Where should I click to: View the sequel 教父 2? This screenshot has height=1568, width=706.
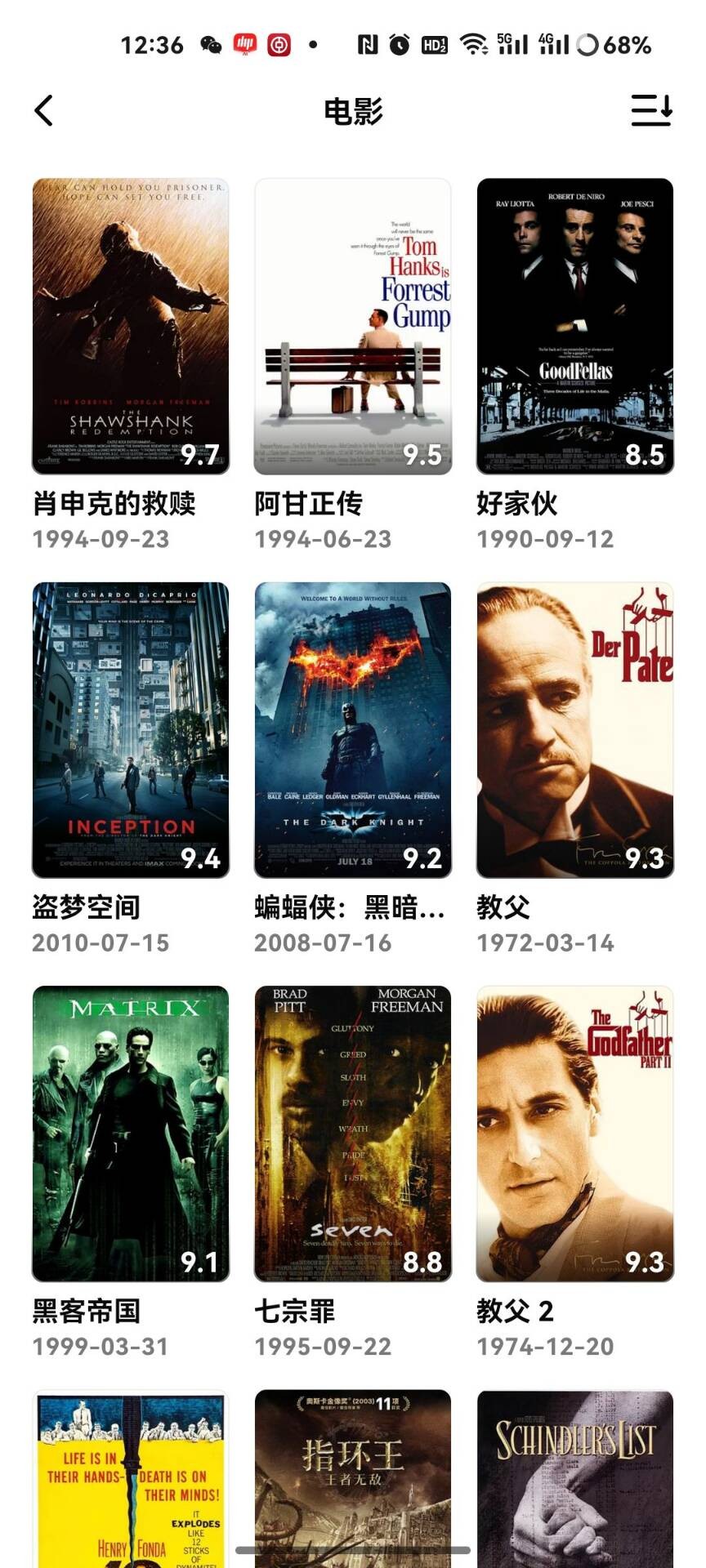(575, 1134)
